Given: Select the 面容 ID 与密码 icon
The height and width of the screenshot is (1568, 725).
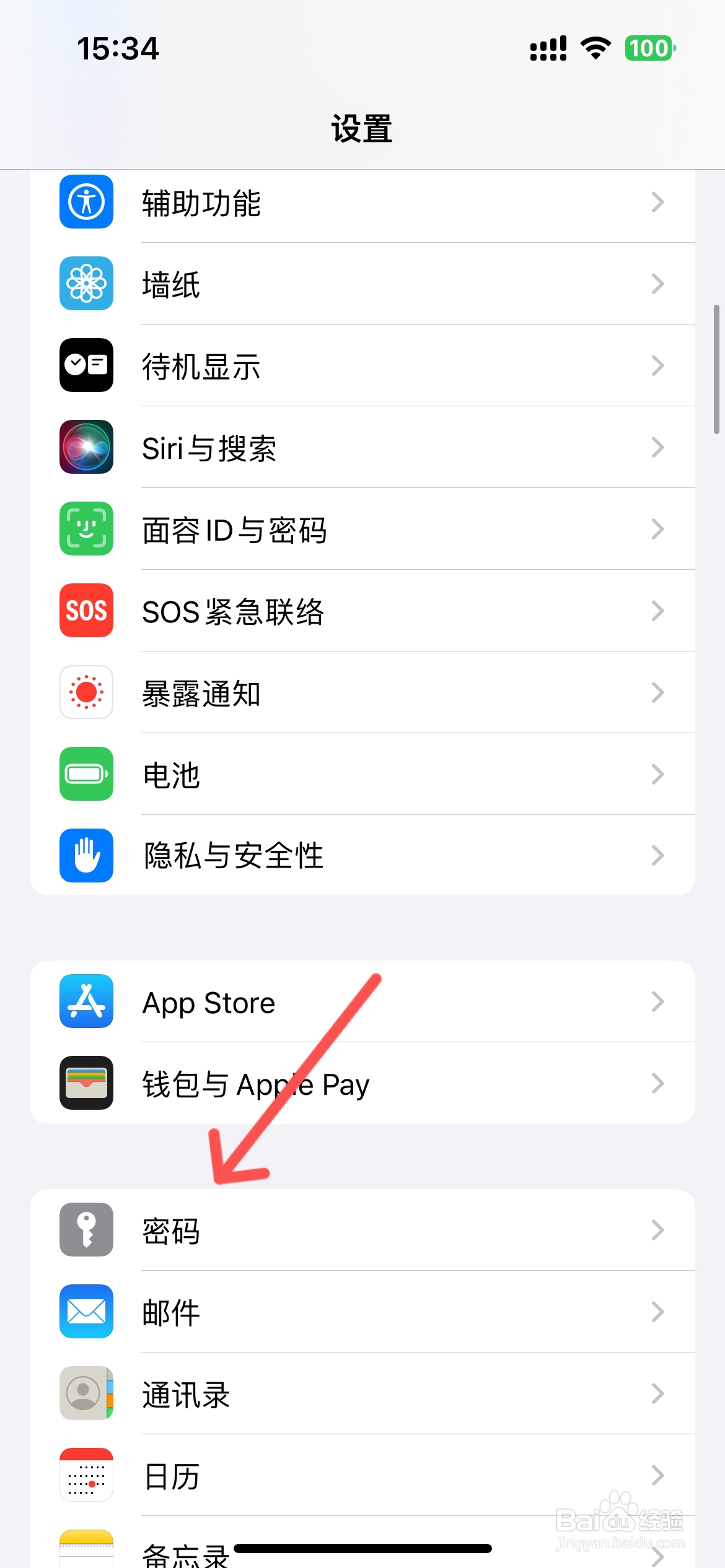Looking at the screenshot, I should tap(86, 529).
